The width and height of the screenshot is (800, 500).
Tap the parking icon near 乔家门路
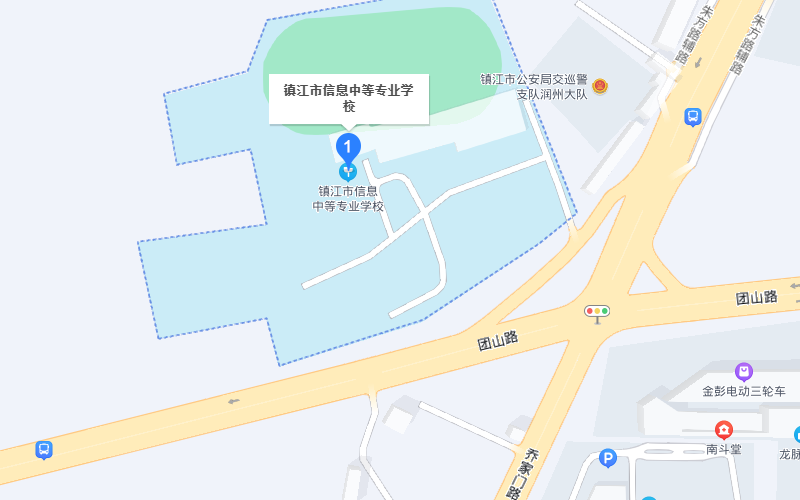pyautogui.click(x=606, y=458)
